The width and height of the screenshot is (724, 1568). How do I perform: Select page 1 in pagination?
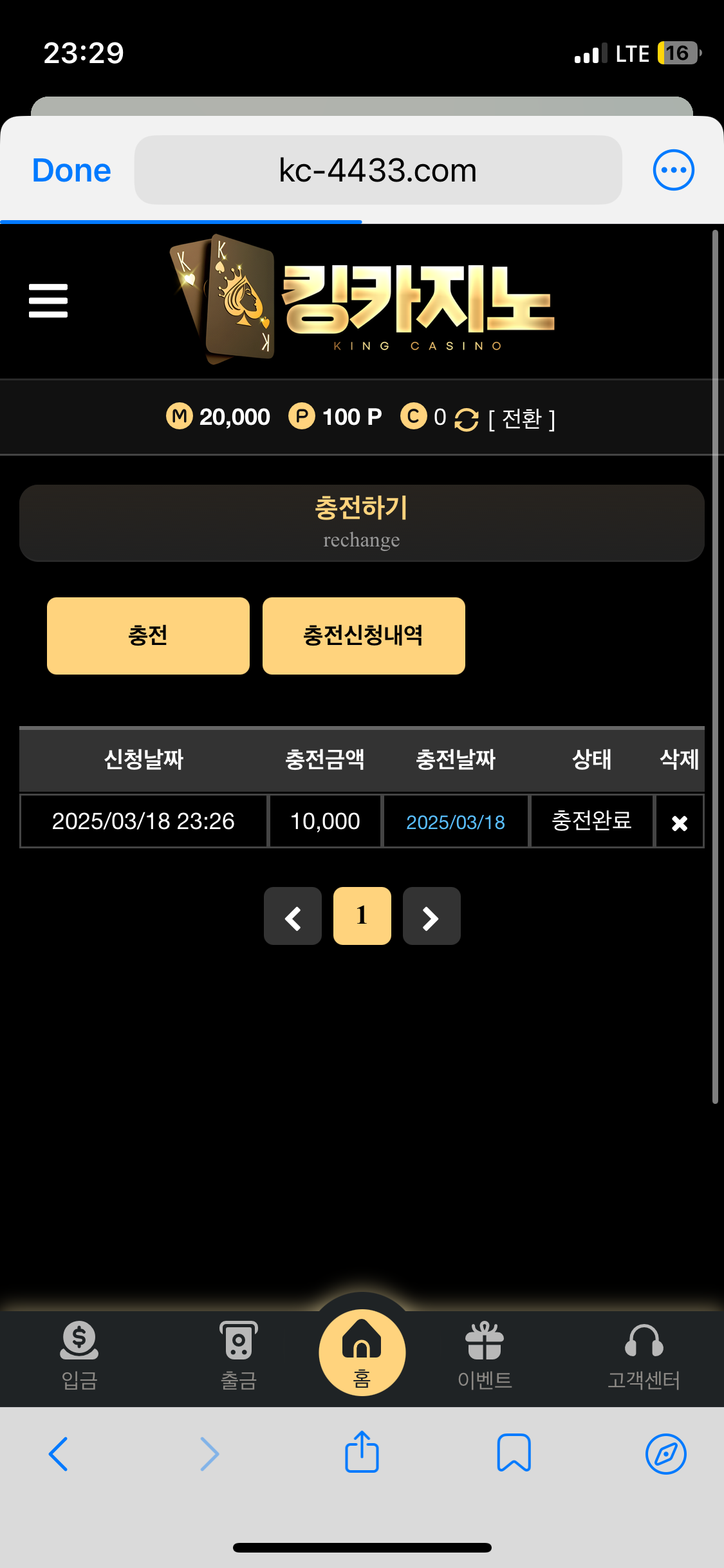[362, 916]
